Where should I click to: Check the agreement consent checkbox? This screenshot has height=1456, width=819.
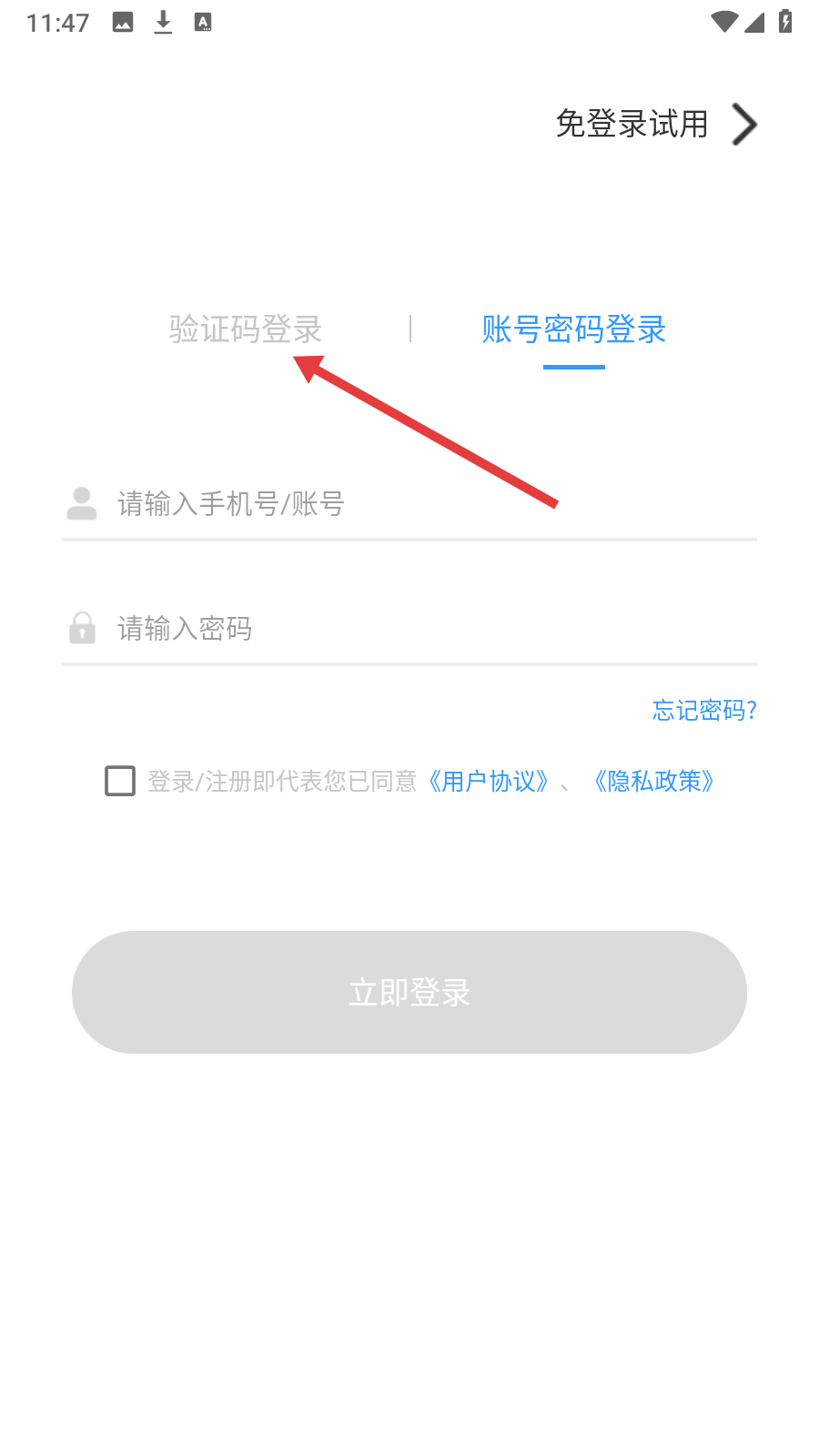(x=120, y=781)
